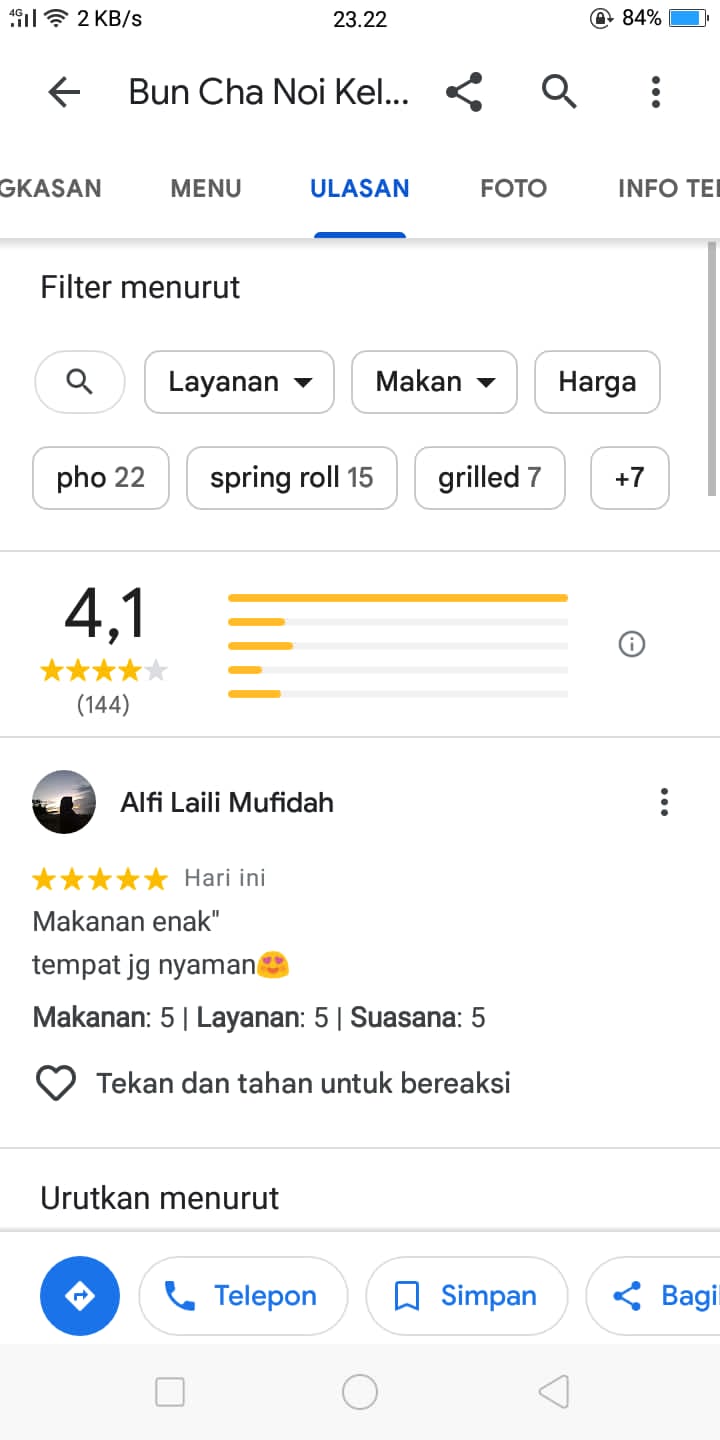
Task: Search within reviews using the magnifier chip
Action: (x=80, y=381)
